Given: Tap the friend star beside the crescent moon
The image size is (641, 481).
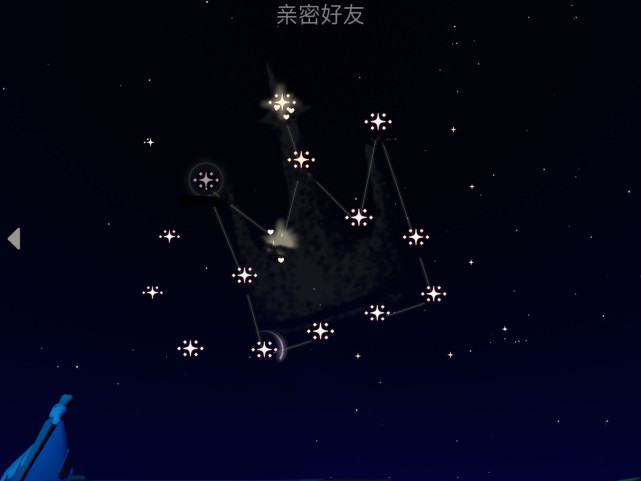Looking at the screenshot, I should tap(264, 349).
